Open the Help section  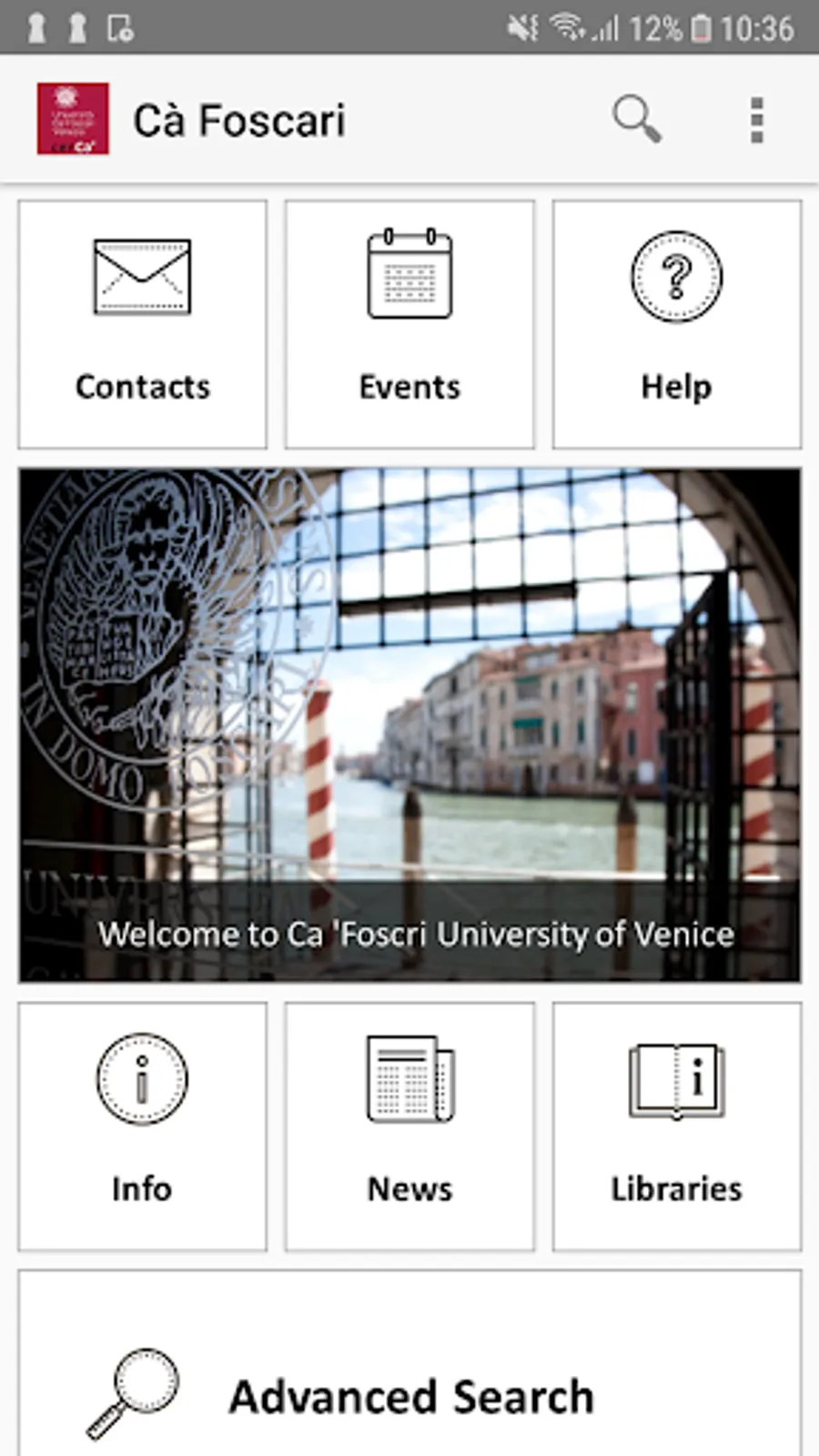[x=676, y=325]
